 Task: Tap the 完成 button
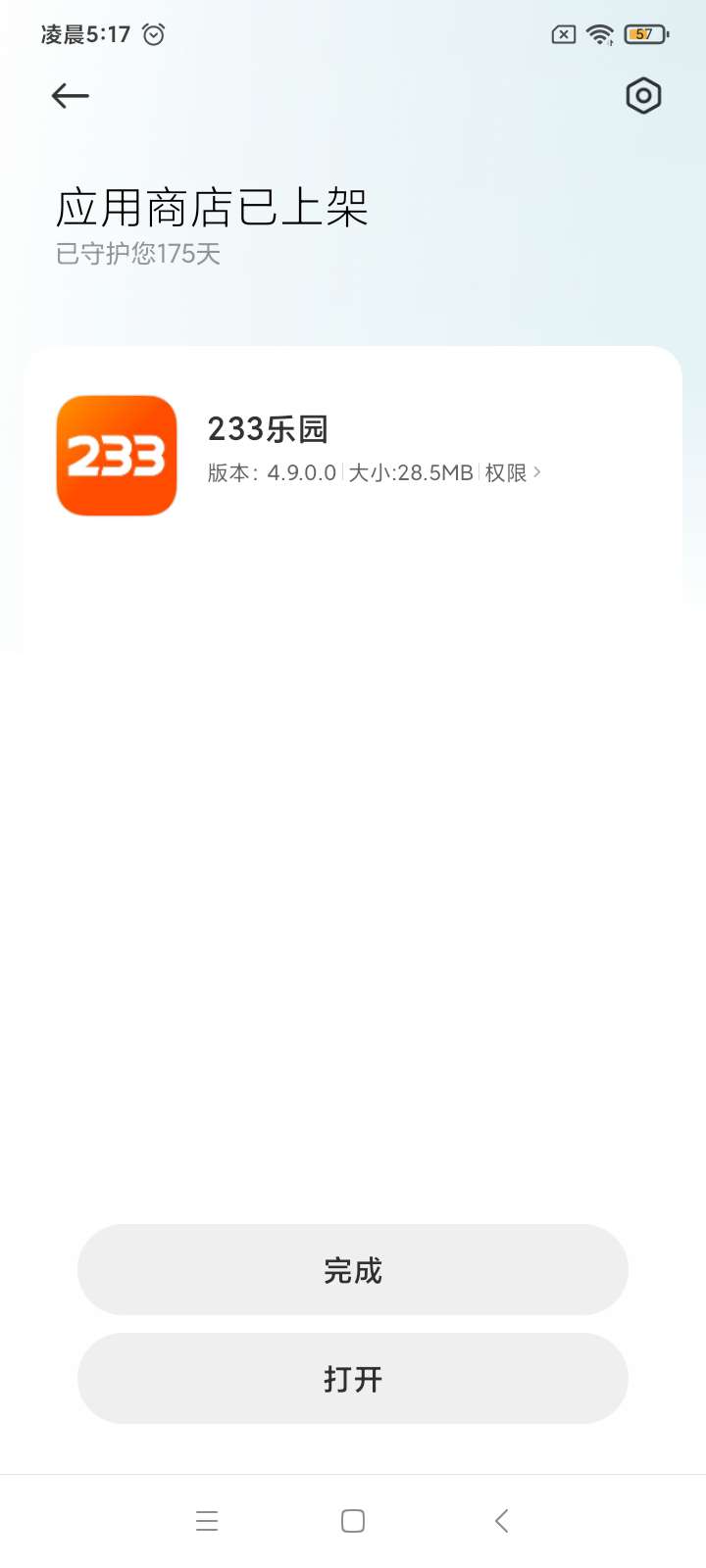(353, 1270)
